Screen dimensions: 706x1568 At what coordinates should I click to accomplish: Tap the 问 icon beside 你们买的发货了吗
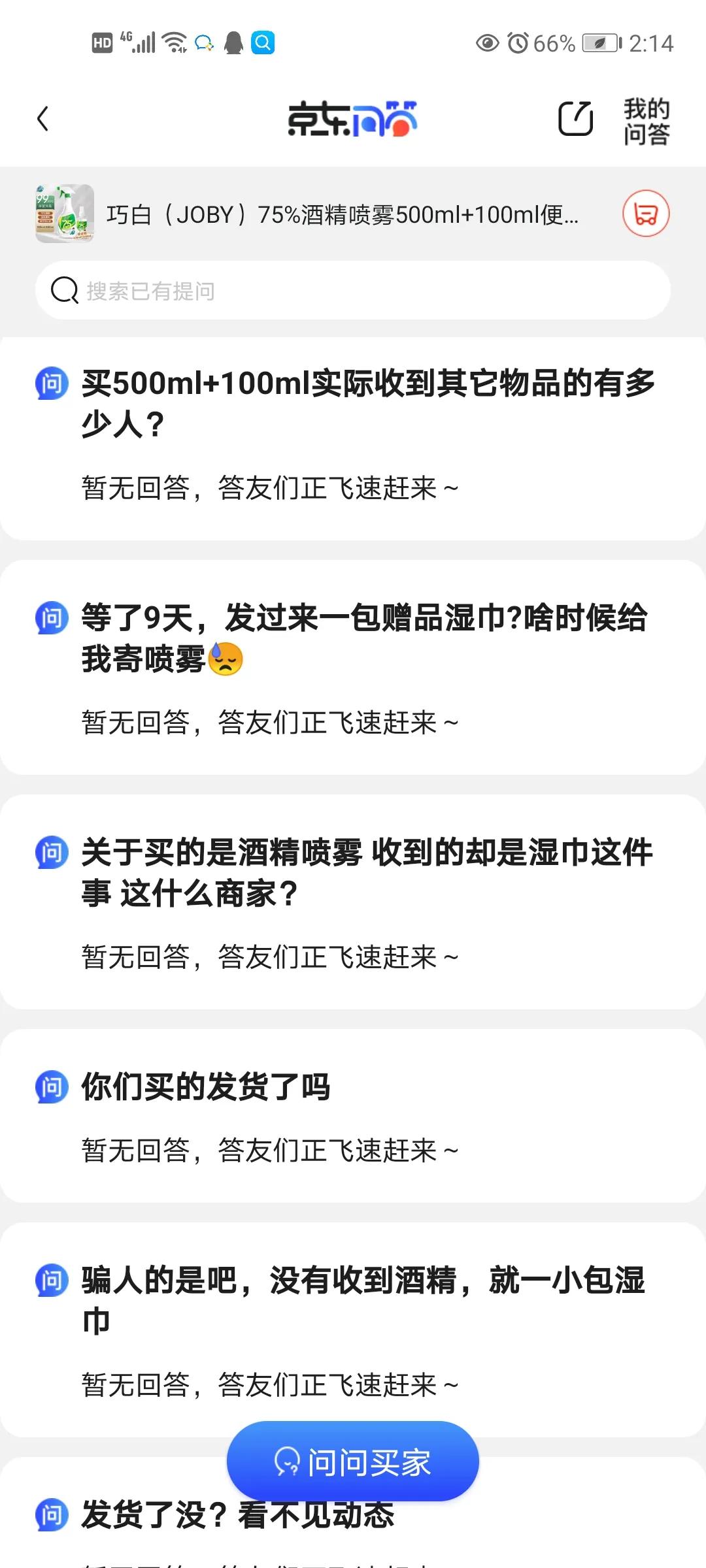(x=51, y=1086)
